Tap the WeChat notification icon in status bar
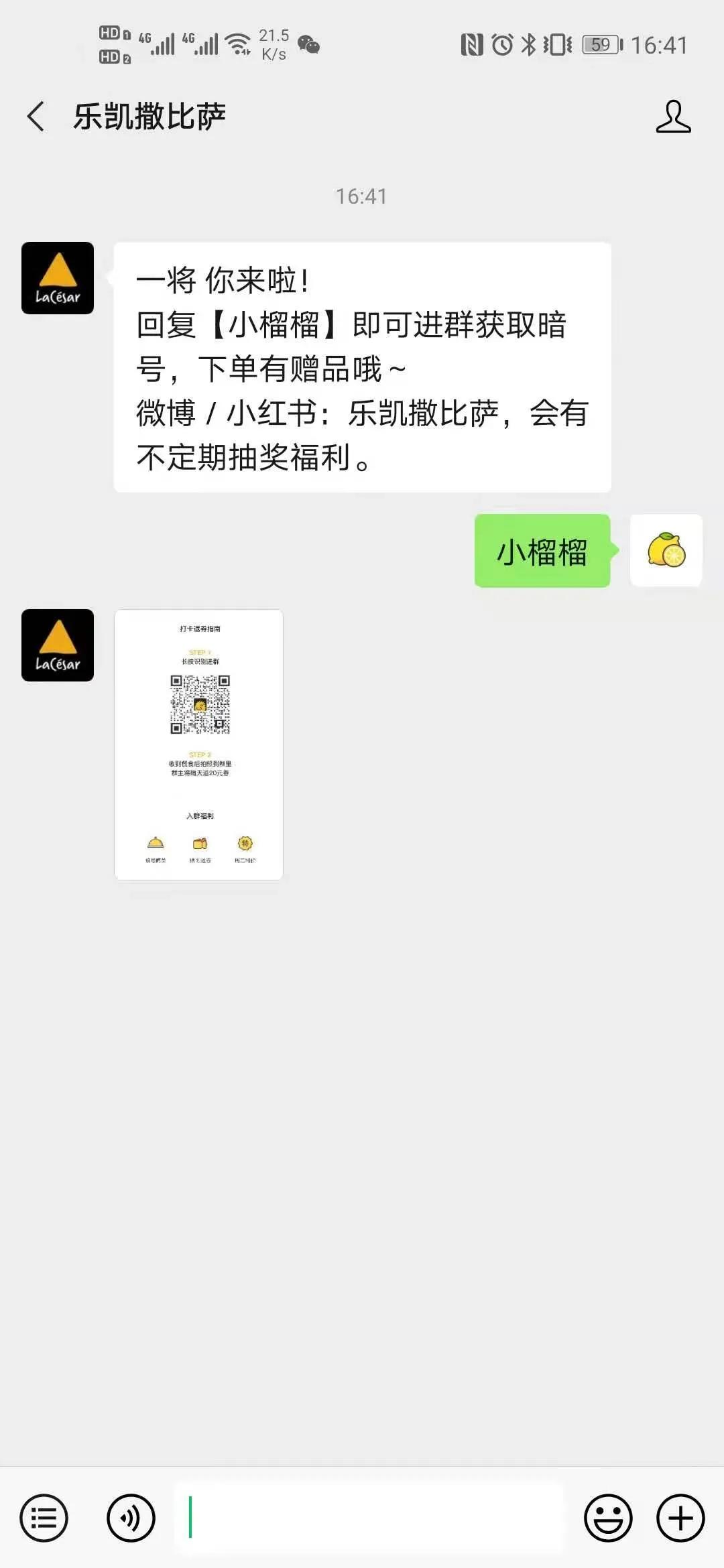The width and height of the screenshot is (724, 1568). pyautogui.click(x=309, y=44)
